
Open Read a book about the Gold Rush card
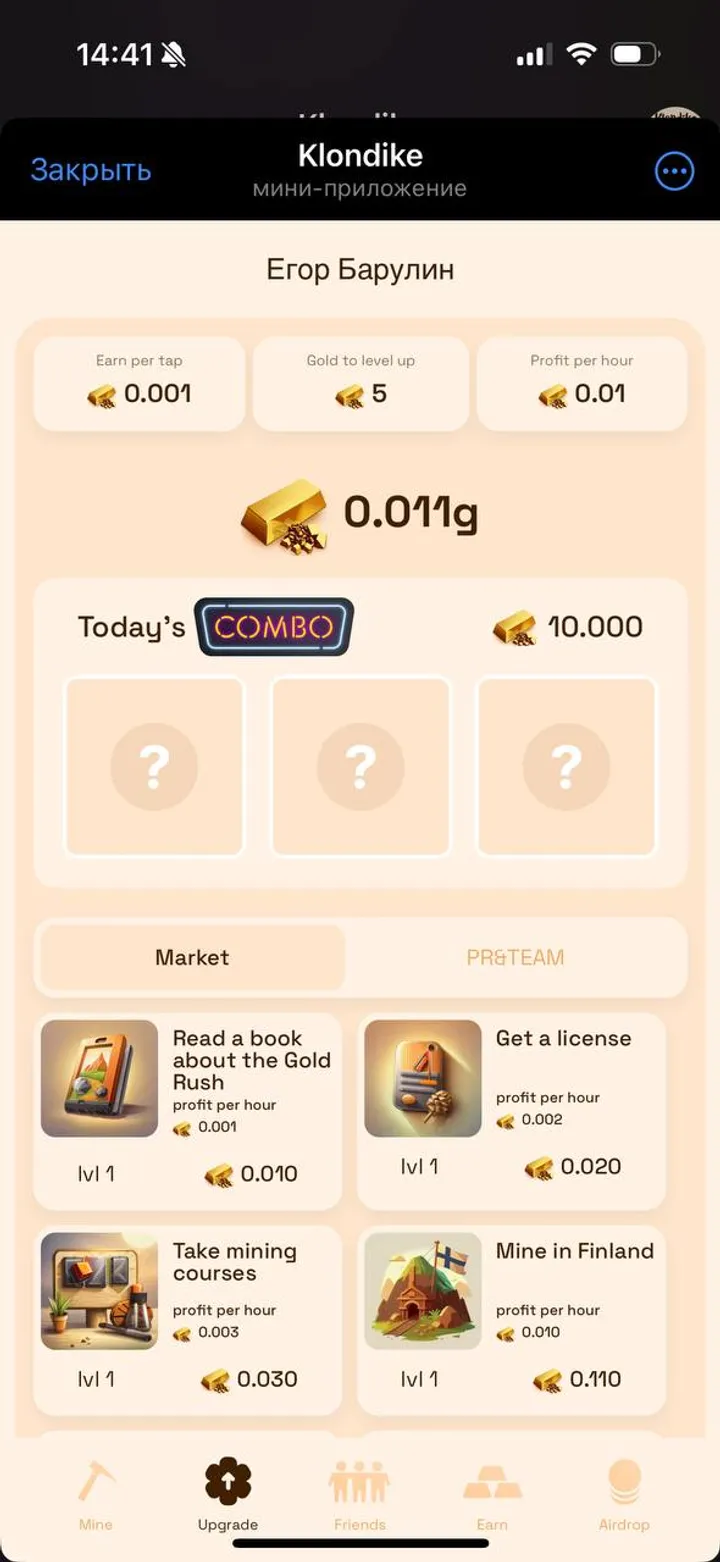[188, 1110]
